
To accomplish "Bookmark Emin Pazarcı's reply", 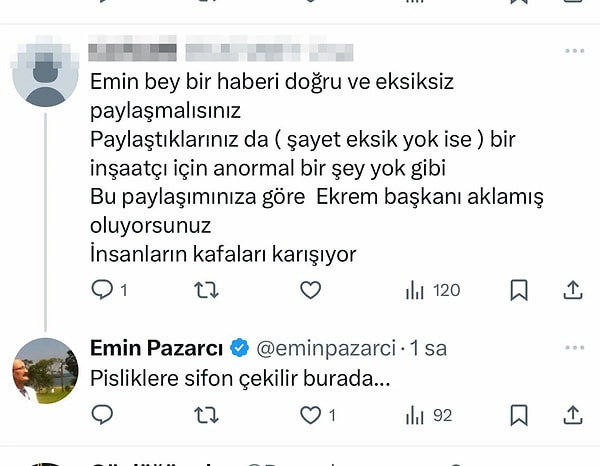I will coord(519,414).
